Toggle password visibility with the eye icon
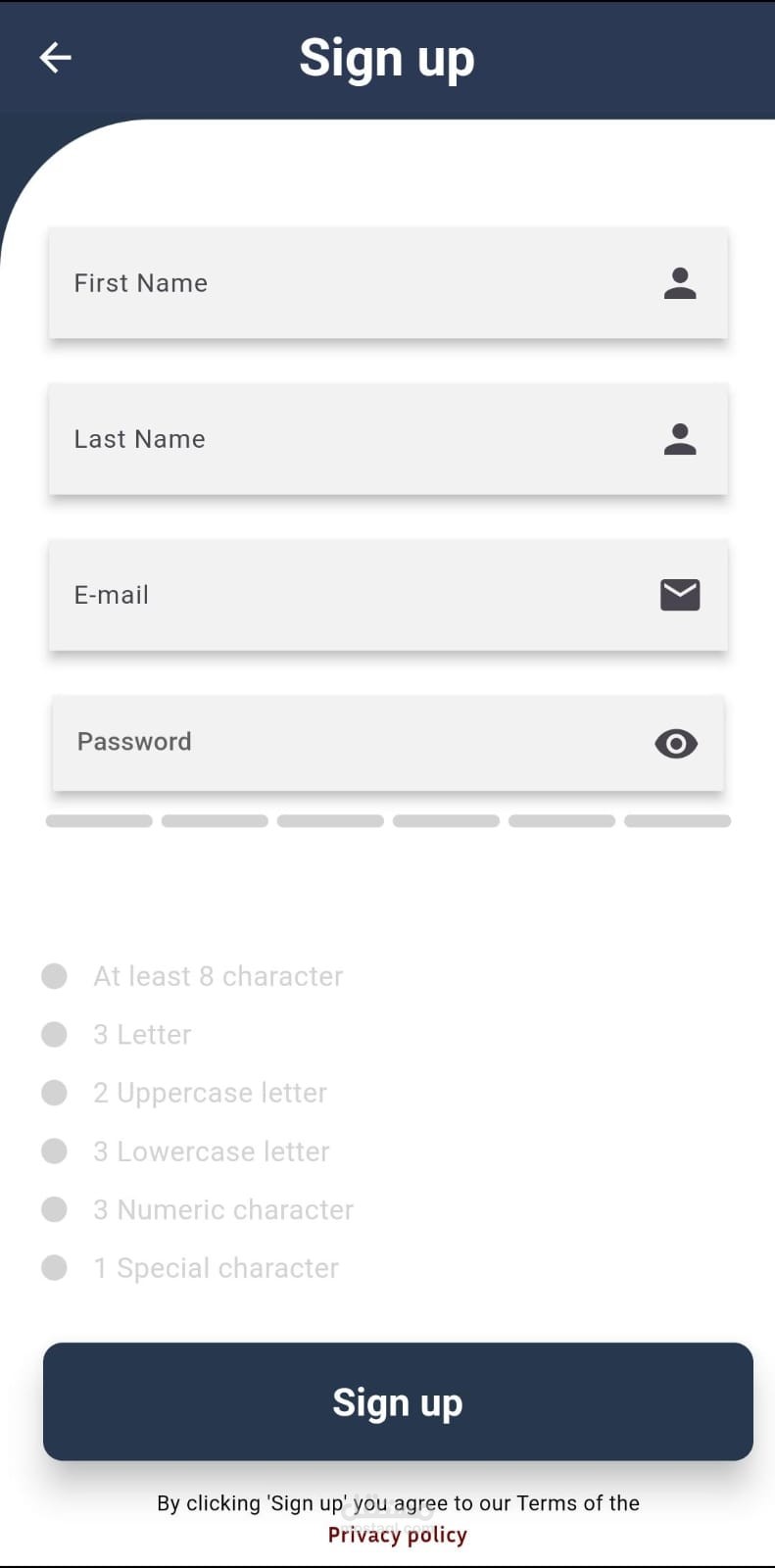Image resolution: width=775 pixels, height=1568 pixels. click(676, 744)
